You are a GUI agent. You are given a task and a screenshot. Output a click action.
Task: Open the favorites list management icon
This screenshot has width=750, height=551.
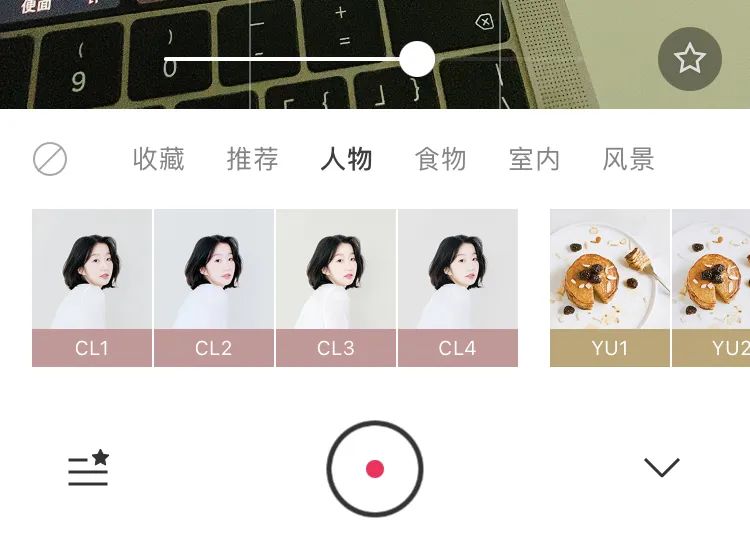click(x=88, y=468)
